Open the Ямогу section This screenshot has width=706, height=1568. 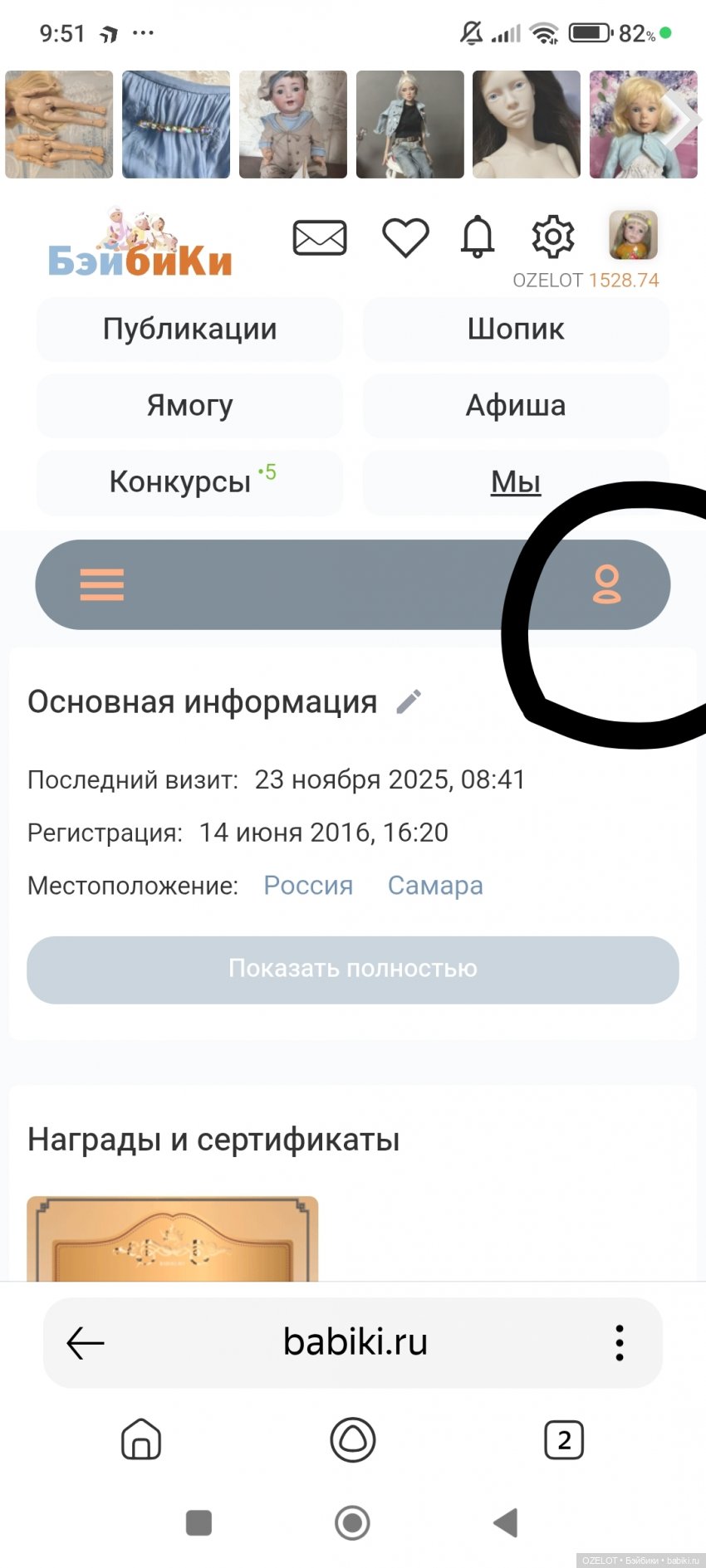tap(189, 405)
